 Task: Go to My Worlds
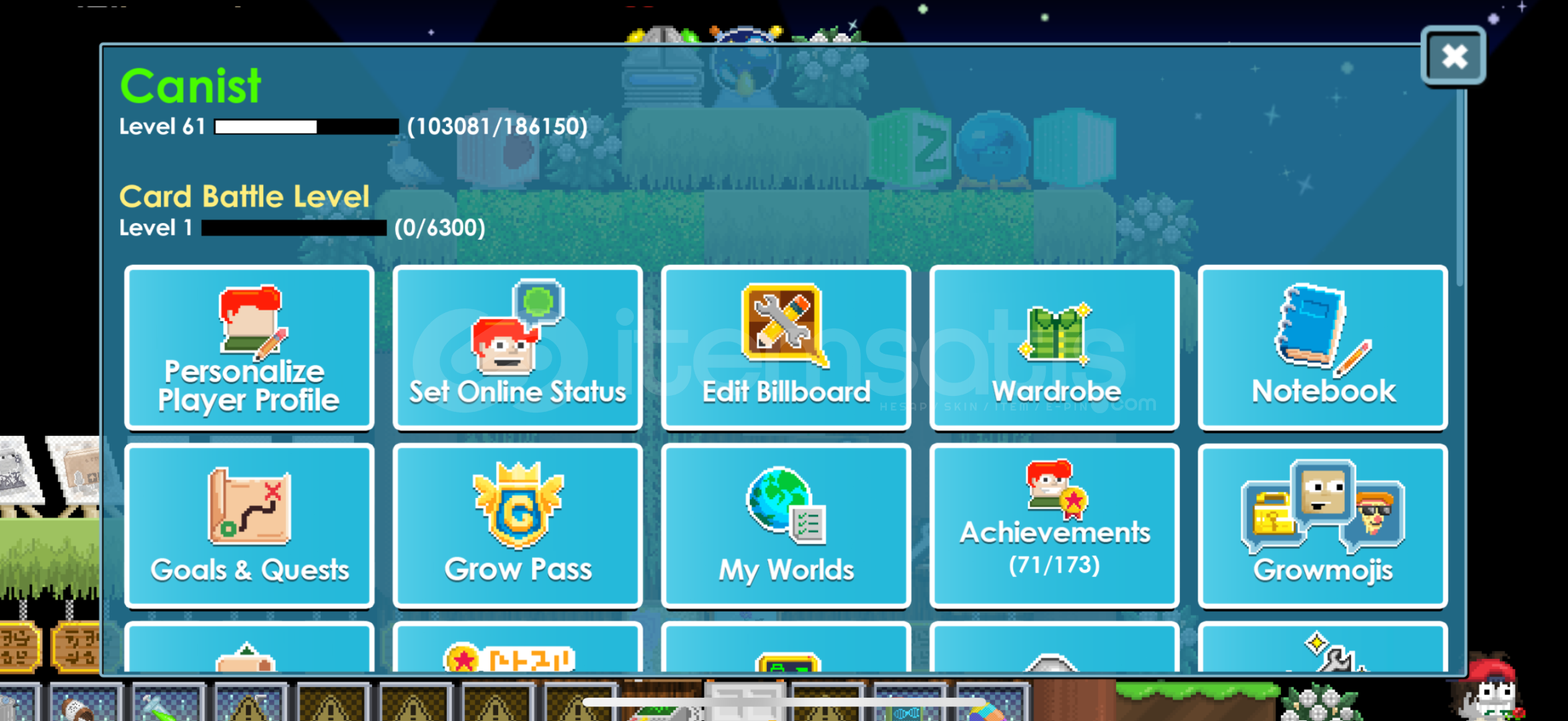786,526
